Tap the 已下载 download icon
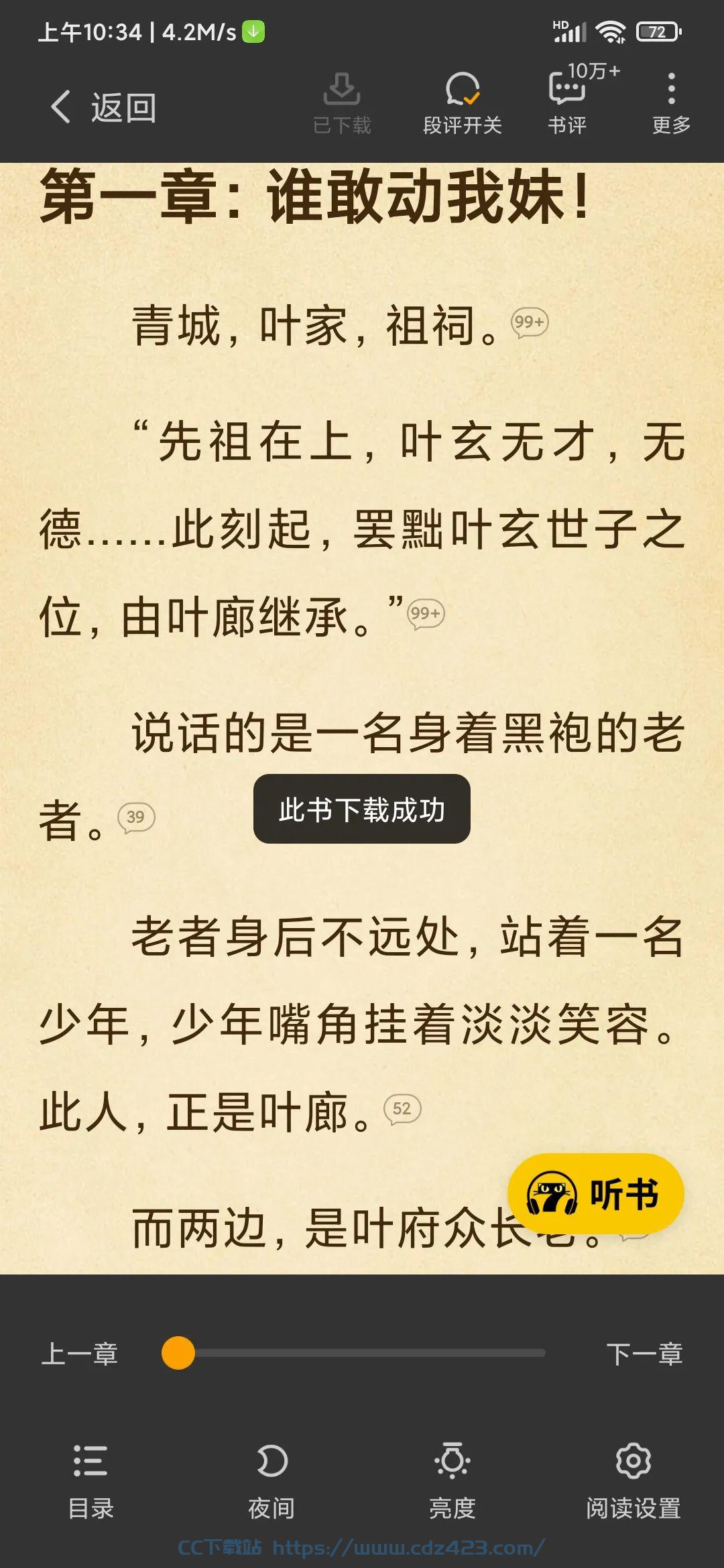Screen dimensions: 724x1568 tap(342, 104)
